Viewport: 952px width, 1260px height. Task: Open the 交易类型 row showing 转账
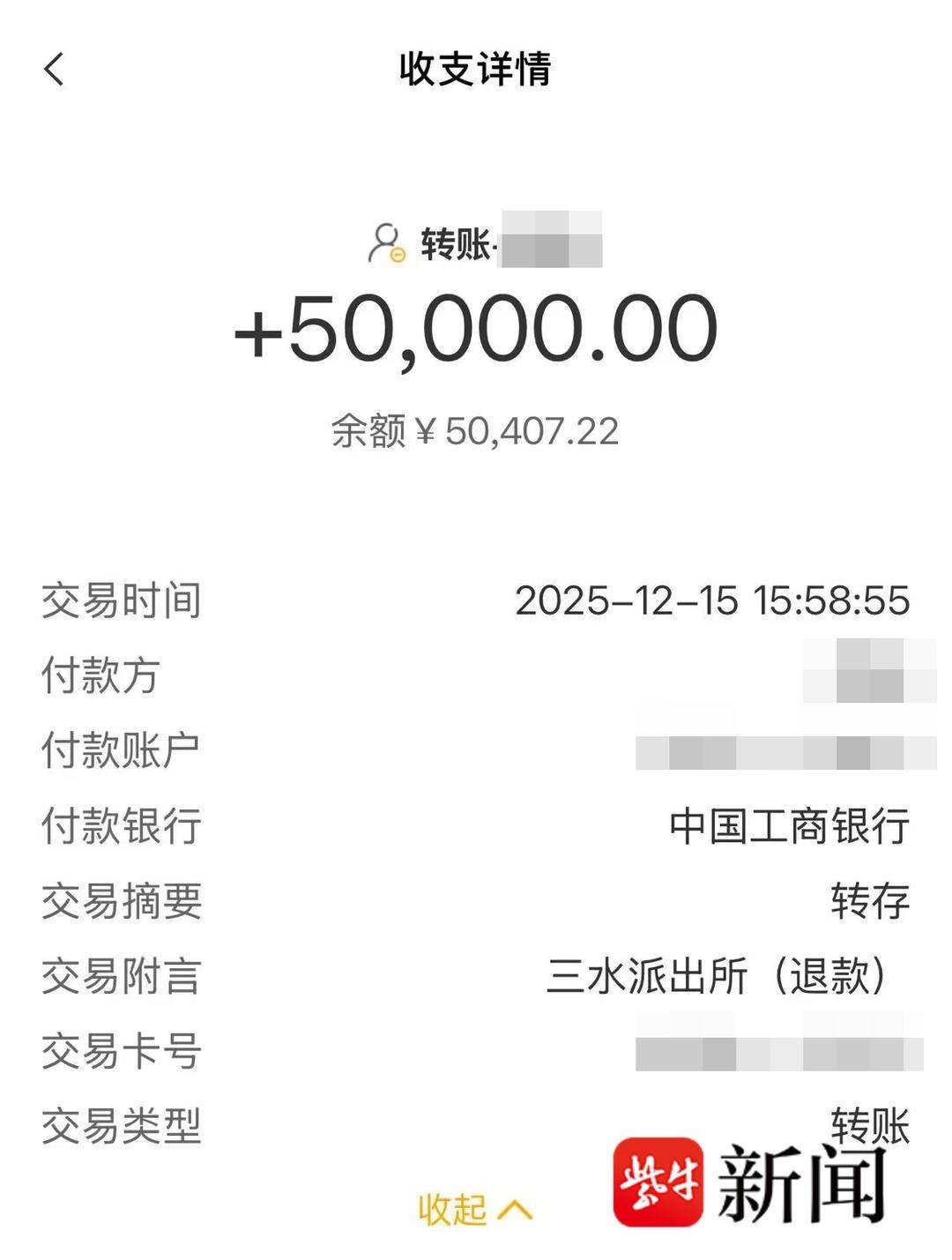[867, 1124]
